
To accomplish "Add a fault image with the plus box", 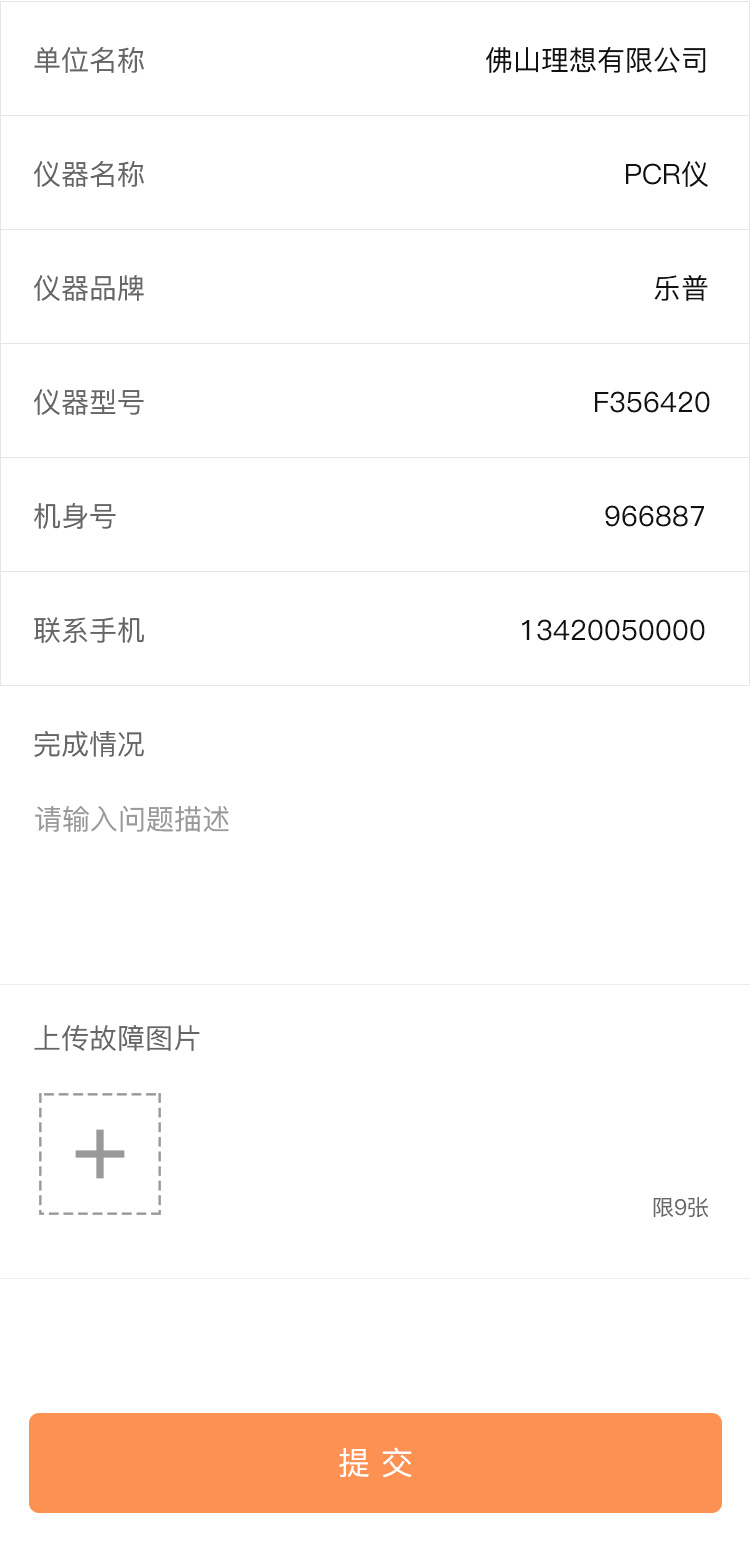I will [x=100, y=1154].
